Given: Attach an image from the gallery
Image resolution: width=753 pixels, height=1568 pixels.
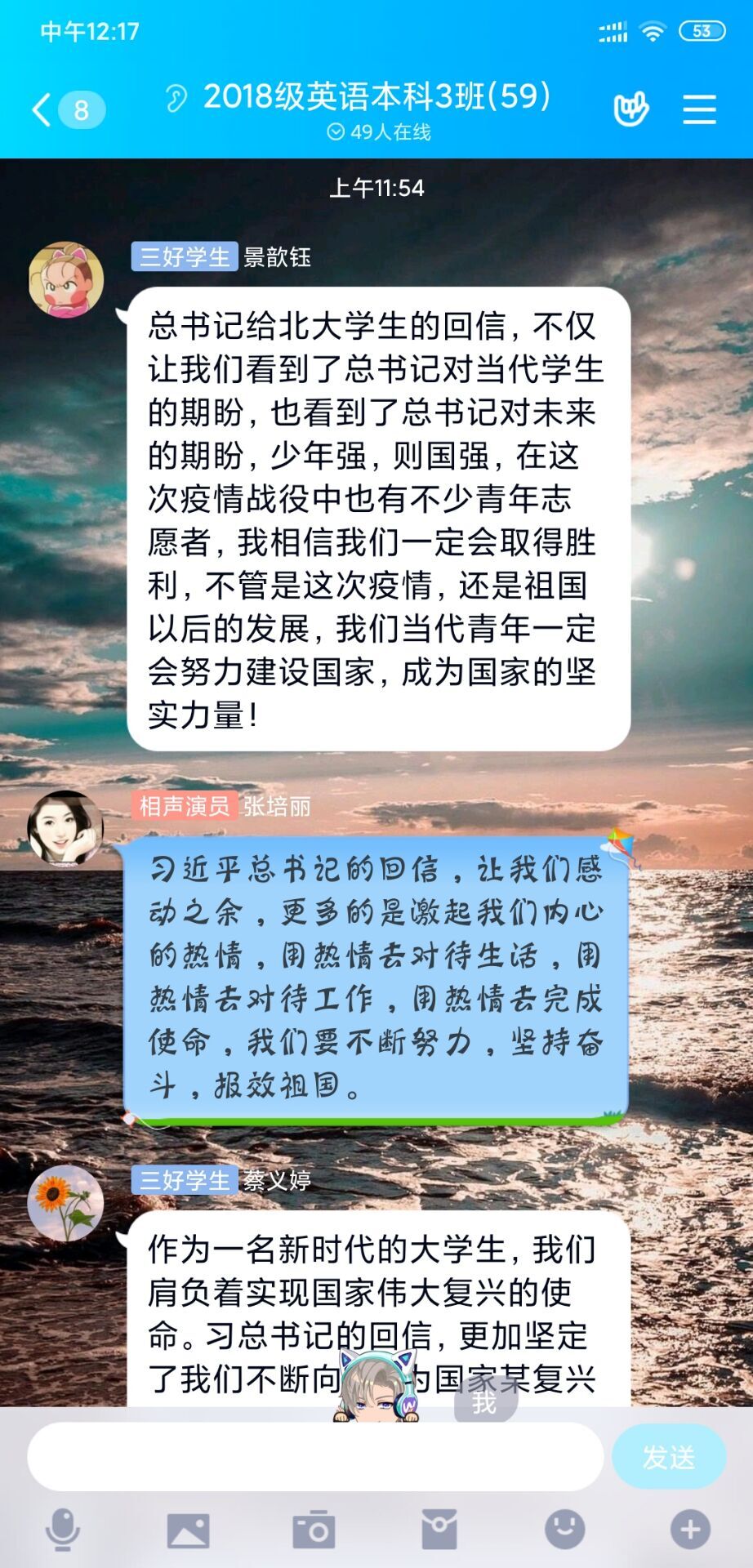Looking at the screenshot, I should [x=189, y=1530].
